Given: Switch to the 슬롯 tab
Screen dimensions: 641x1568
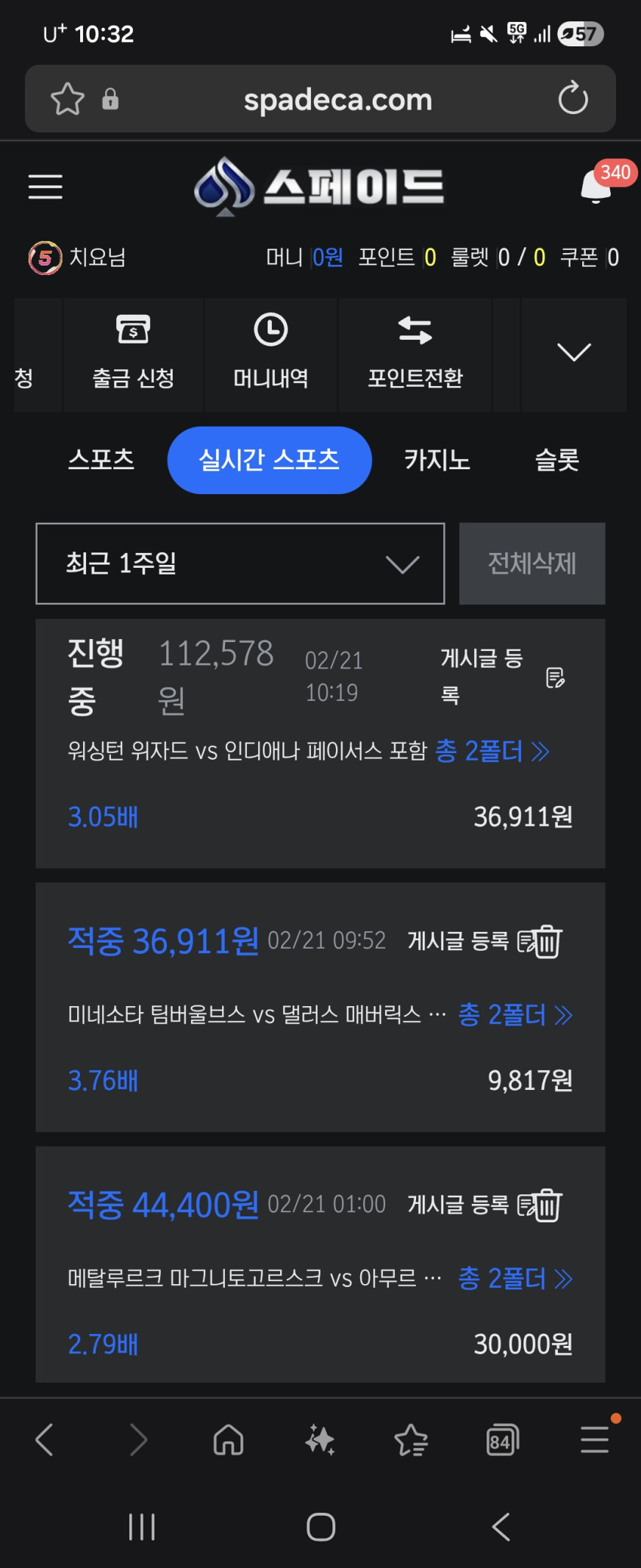Looking at the screenshot, I should tap(556, 460).
